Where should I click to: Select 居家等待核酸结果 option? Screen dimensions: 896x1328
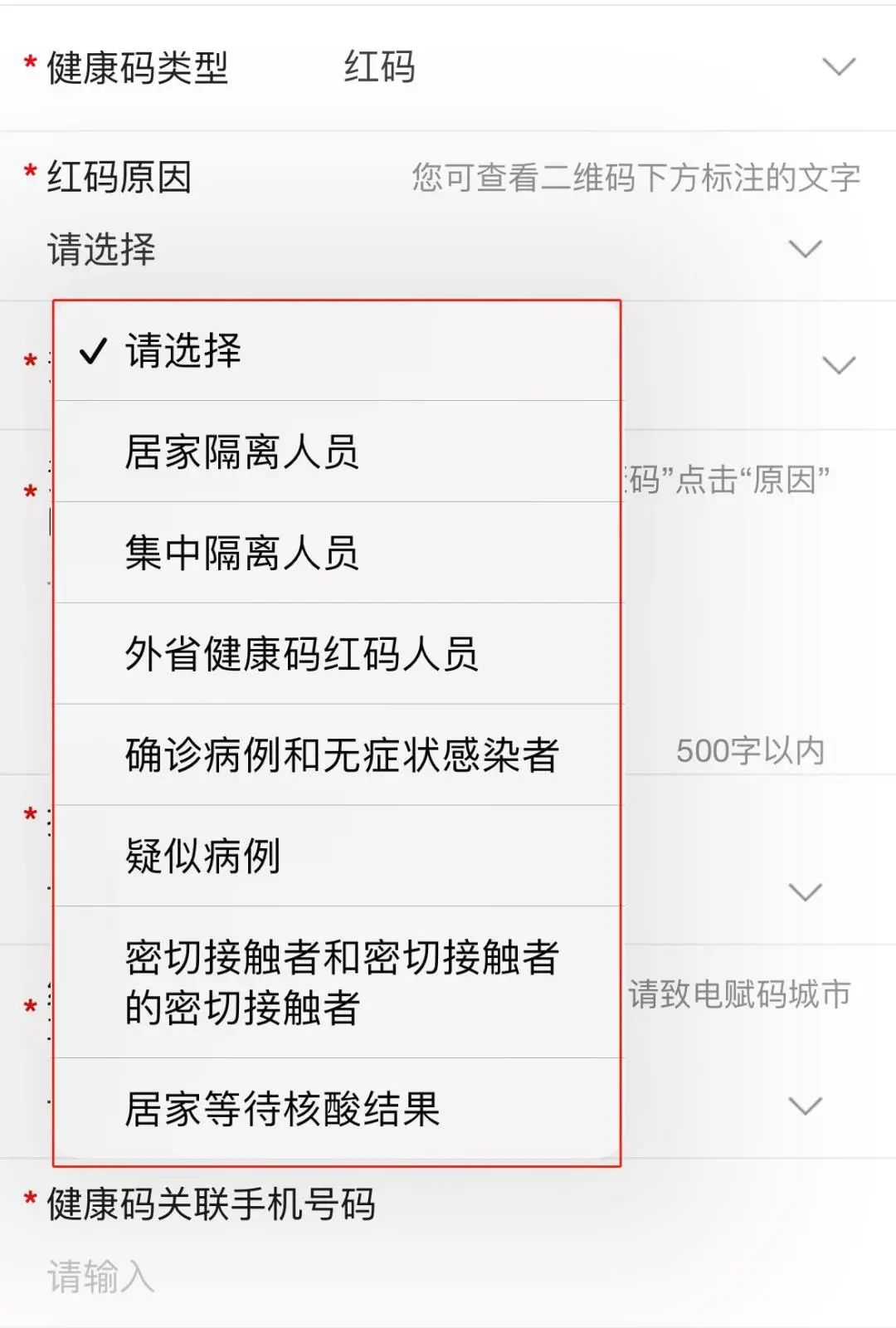[x=336, y=1109]
